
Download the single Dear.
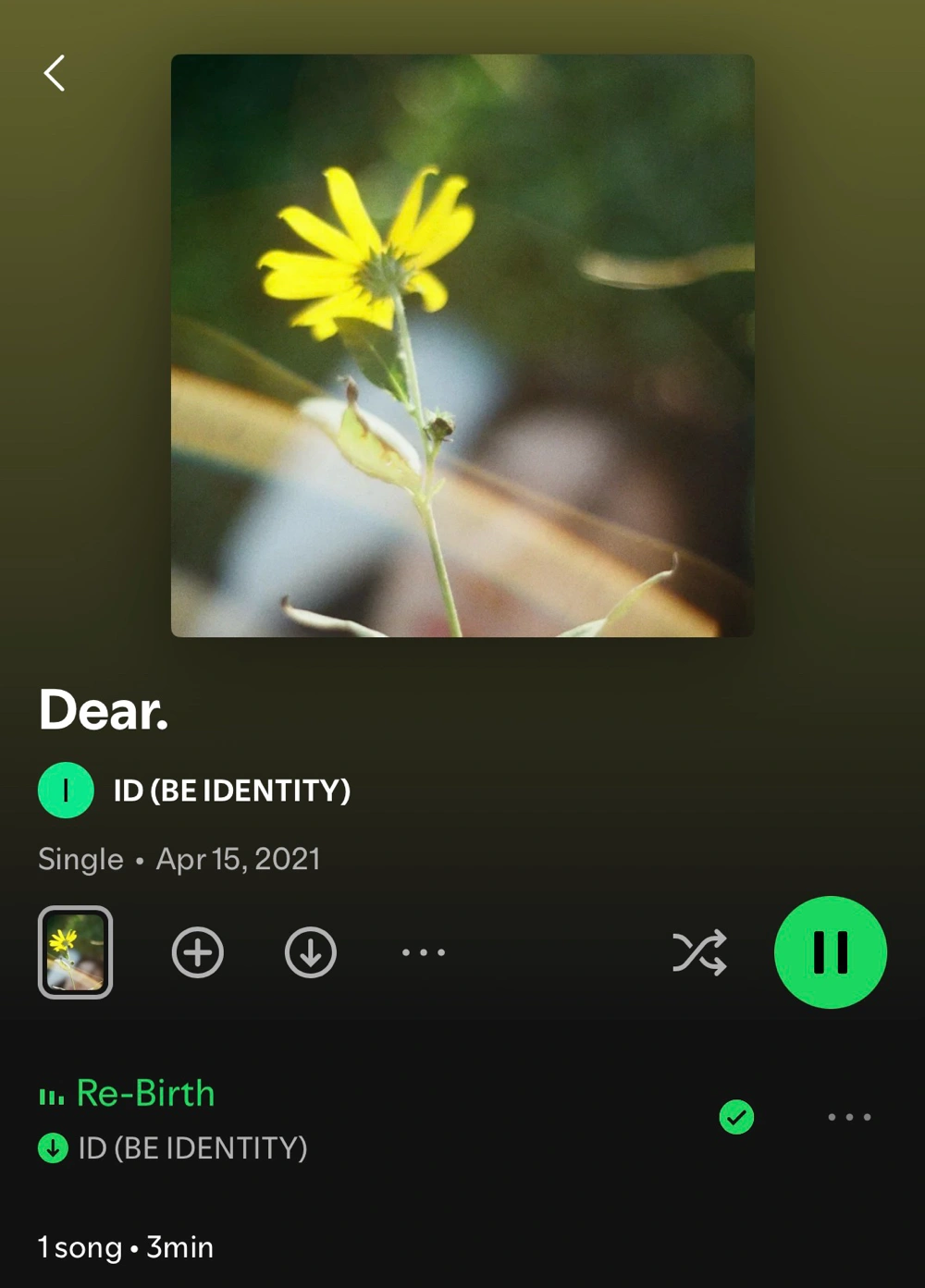[311, 952]
